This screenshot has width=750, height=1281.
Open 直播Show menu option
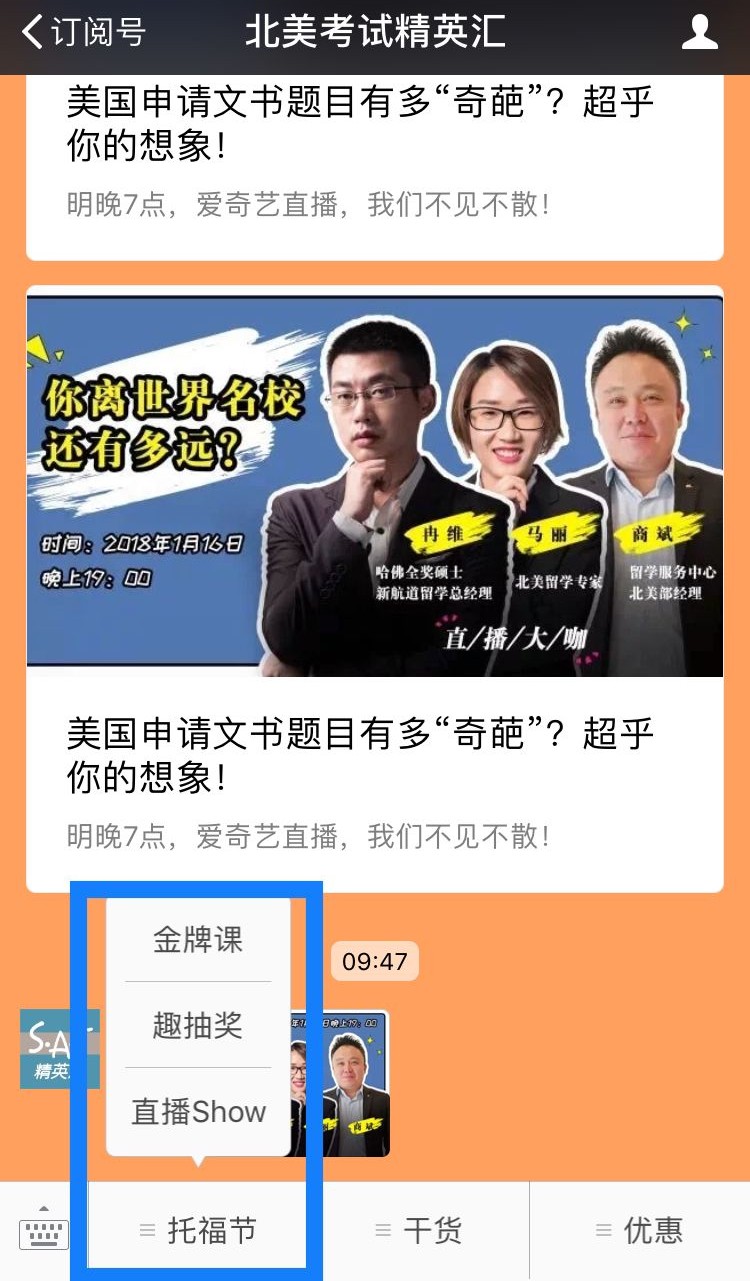tap(198, 1112)
